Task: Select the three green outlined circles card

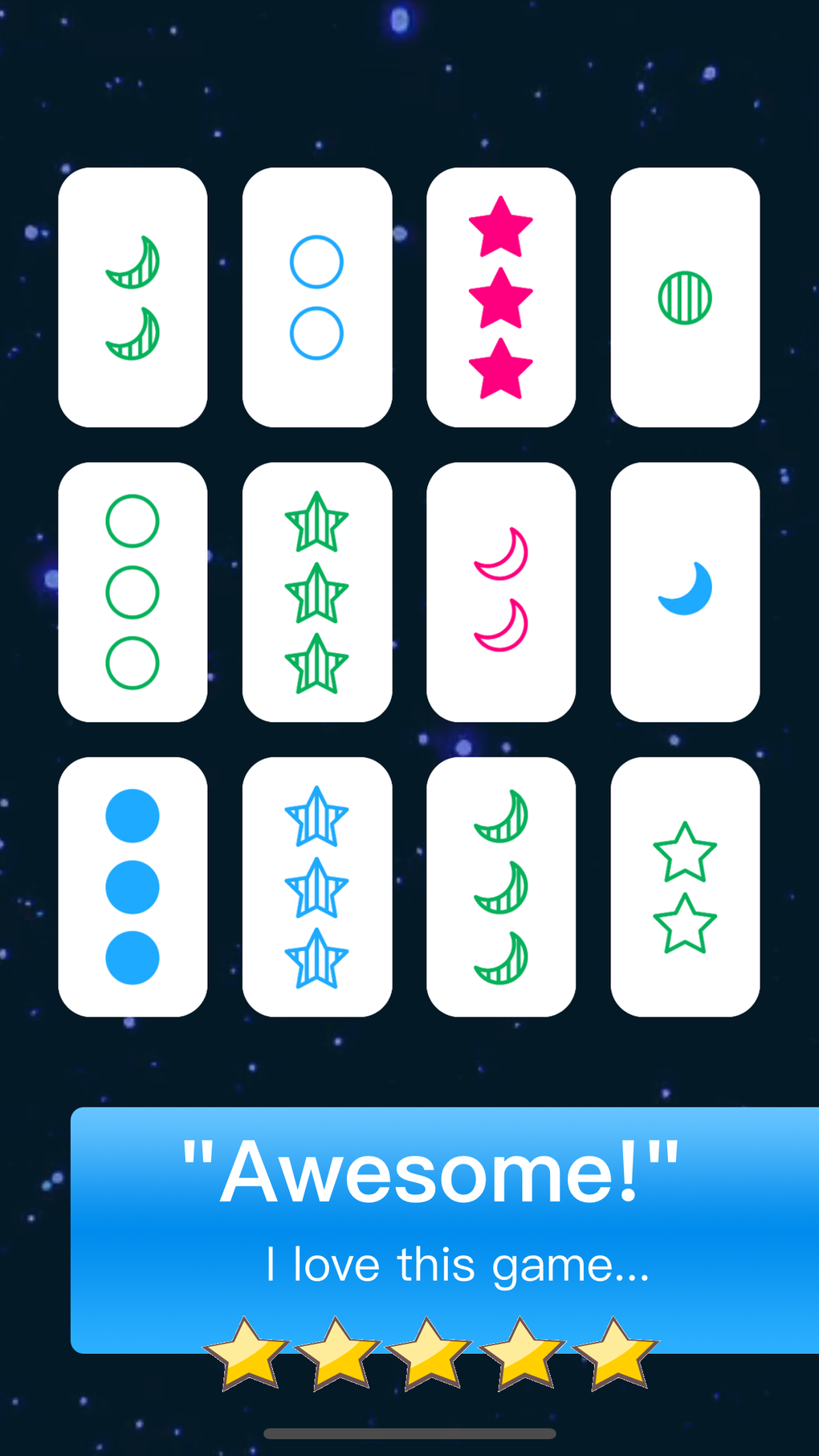Action: [x=132, y=592]
